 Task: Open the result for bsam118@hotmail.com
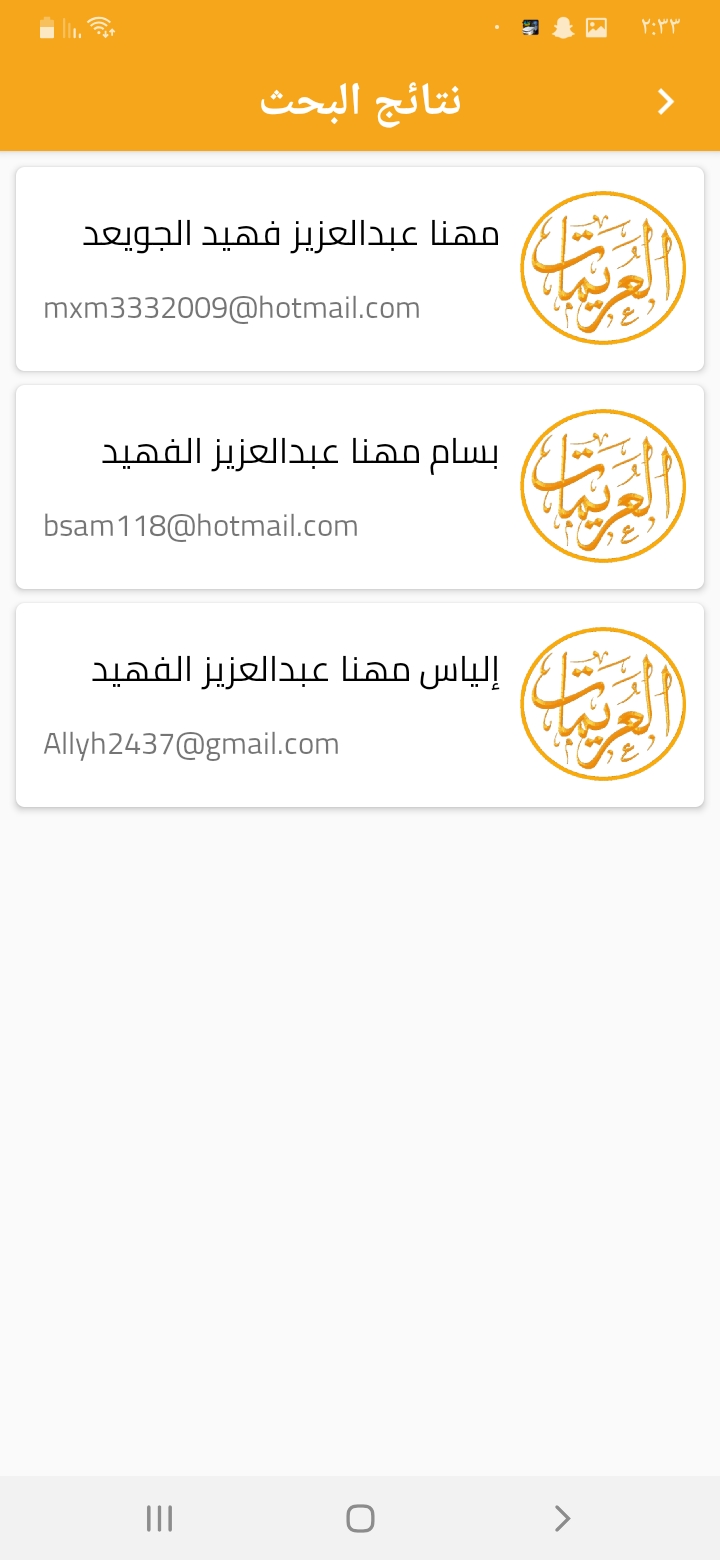pos(360,487)
